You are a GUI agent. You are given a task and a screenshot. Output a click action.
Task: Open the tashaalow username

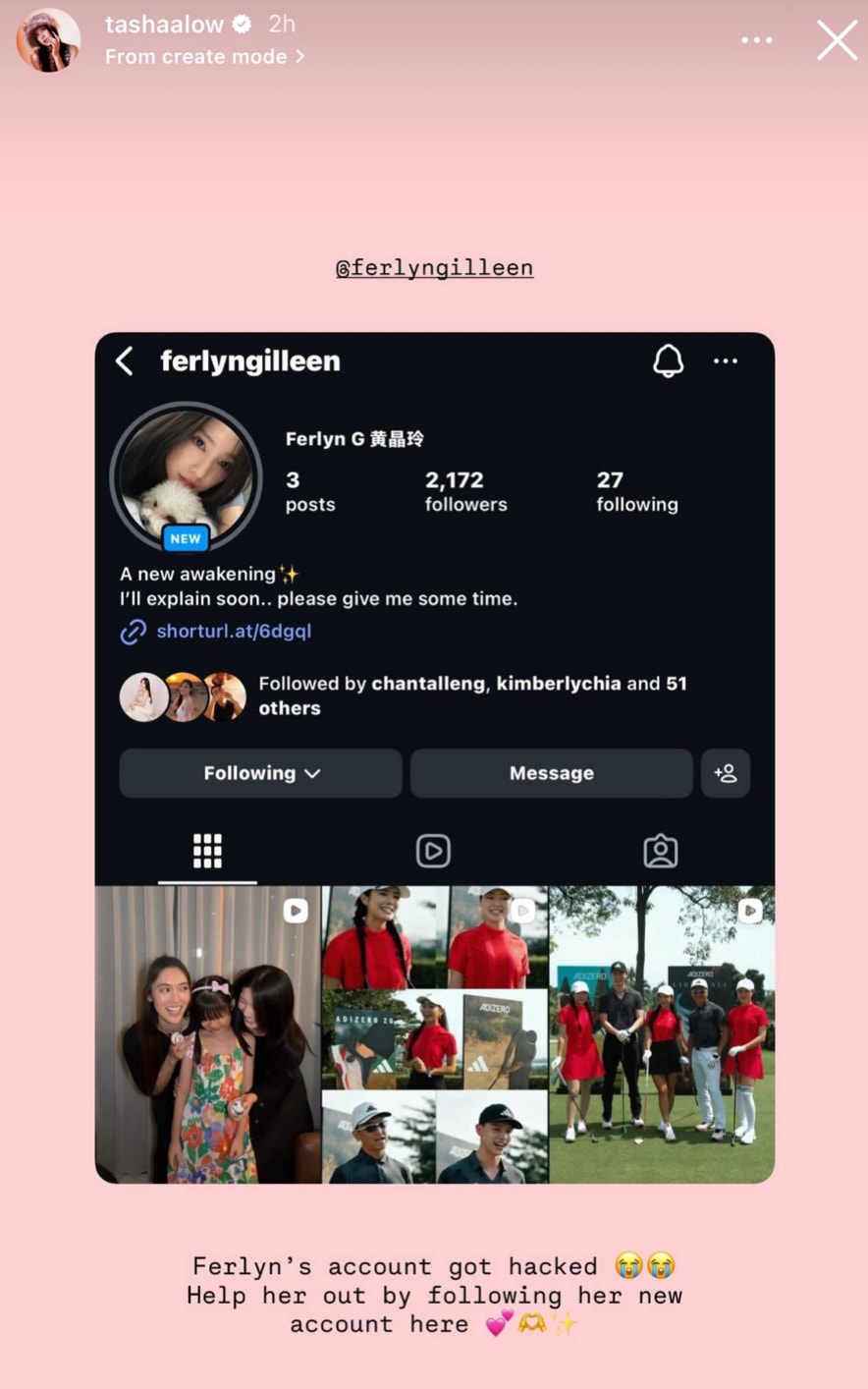[x=164, y=24]
